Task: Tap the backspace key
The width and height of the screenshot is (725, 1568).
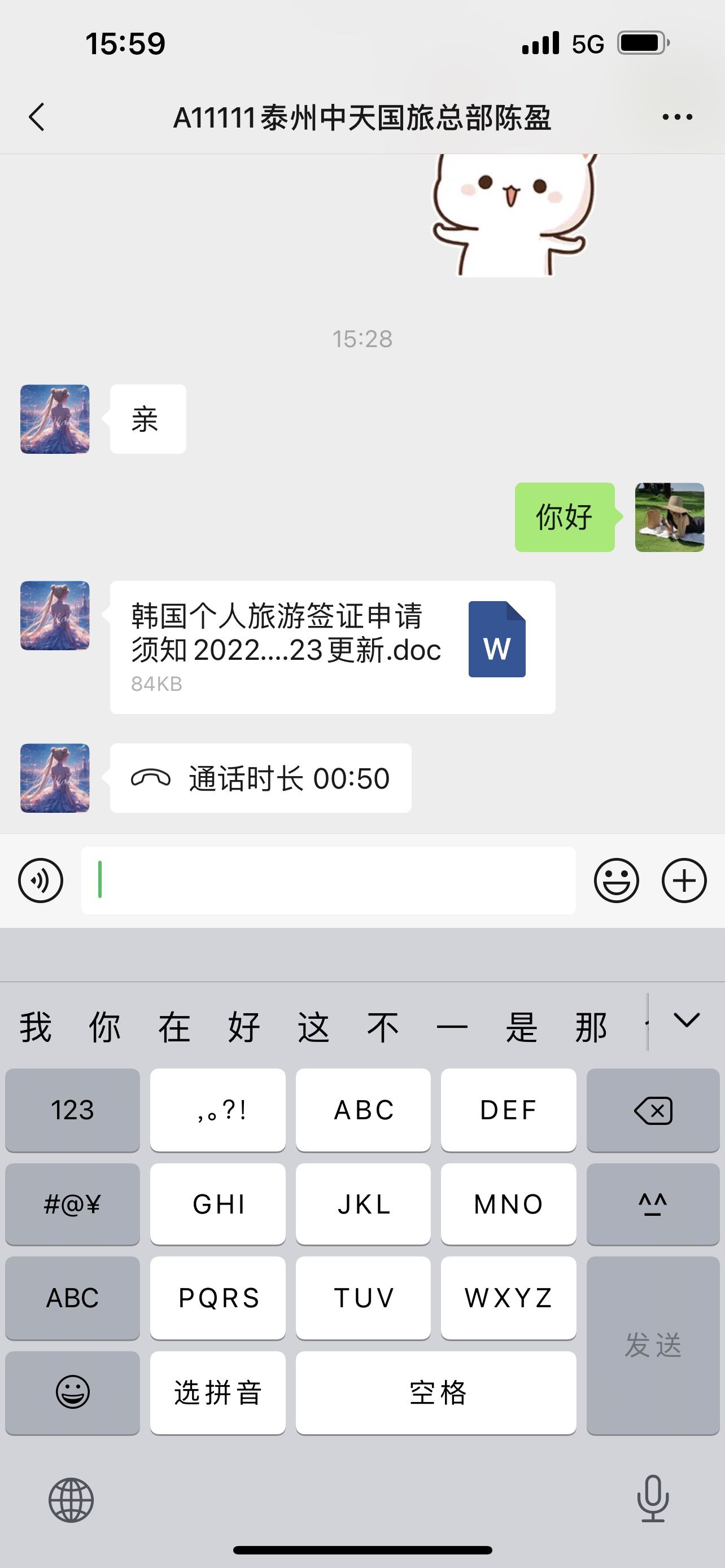Action: click(653, 1110)
